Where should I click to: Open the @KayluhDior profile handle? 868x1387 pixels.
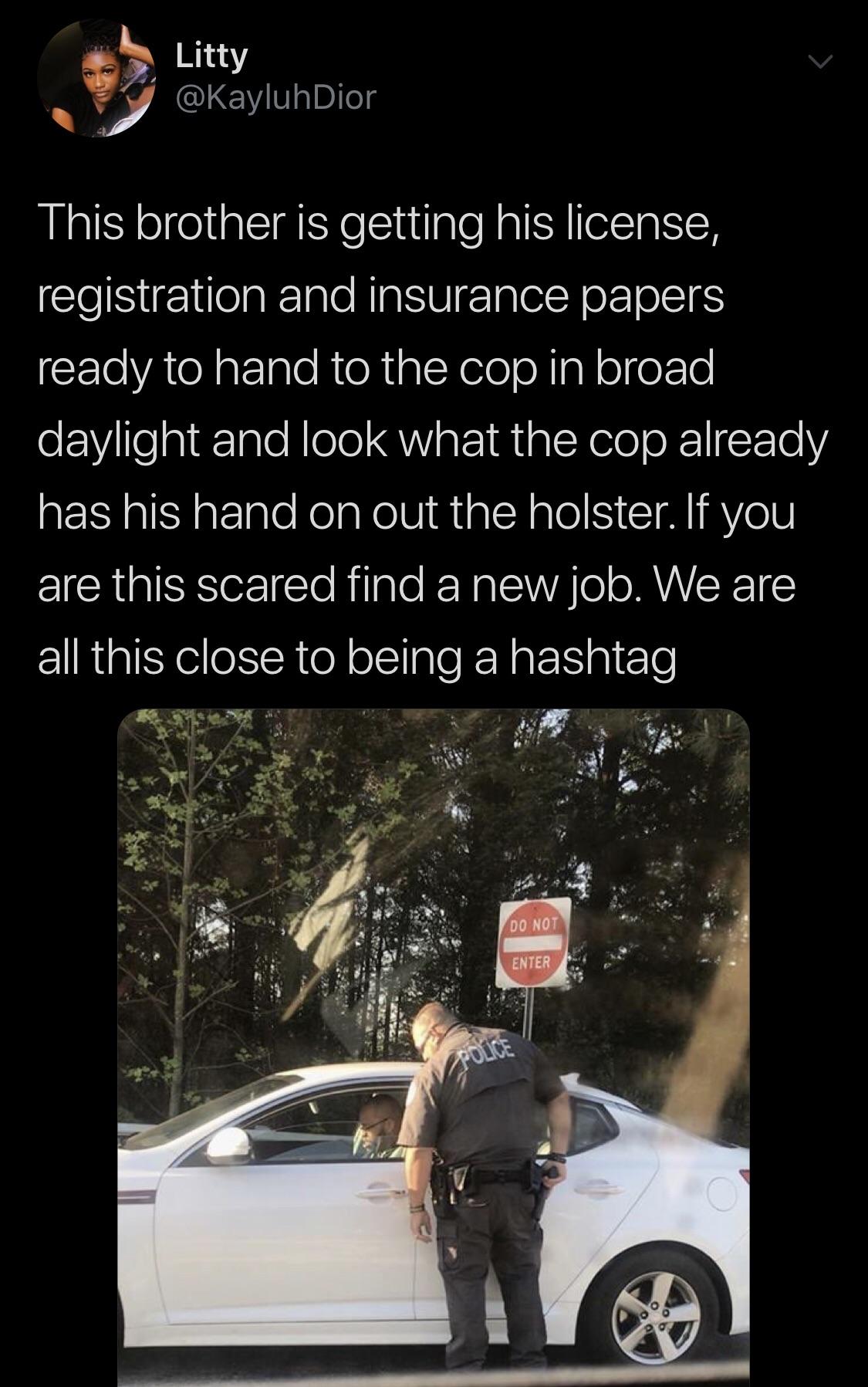(275, 97)
